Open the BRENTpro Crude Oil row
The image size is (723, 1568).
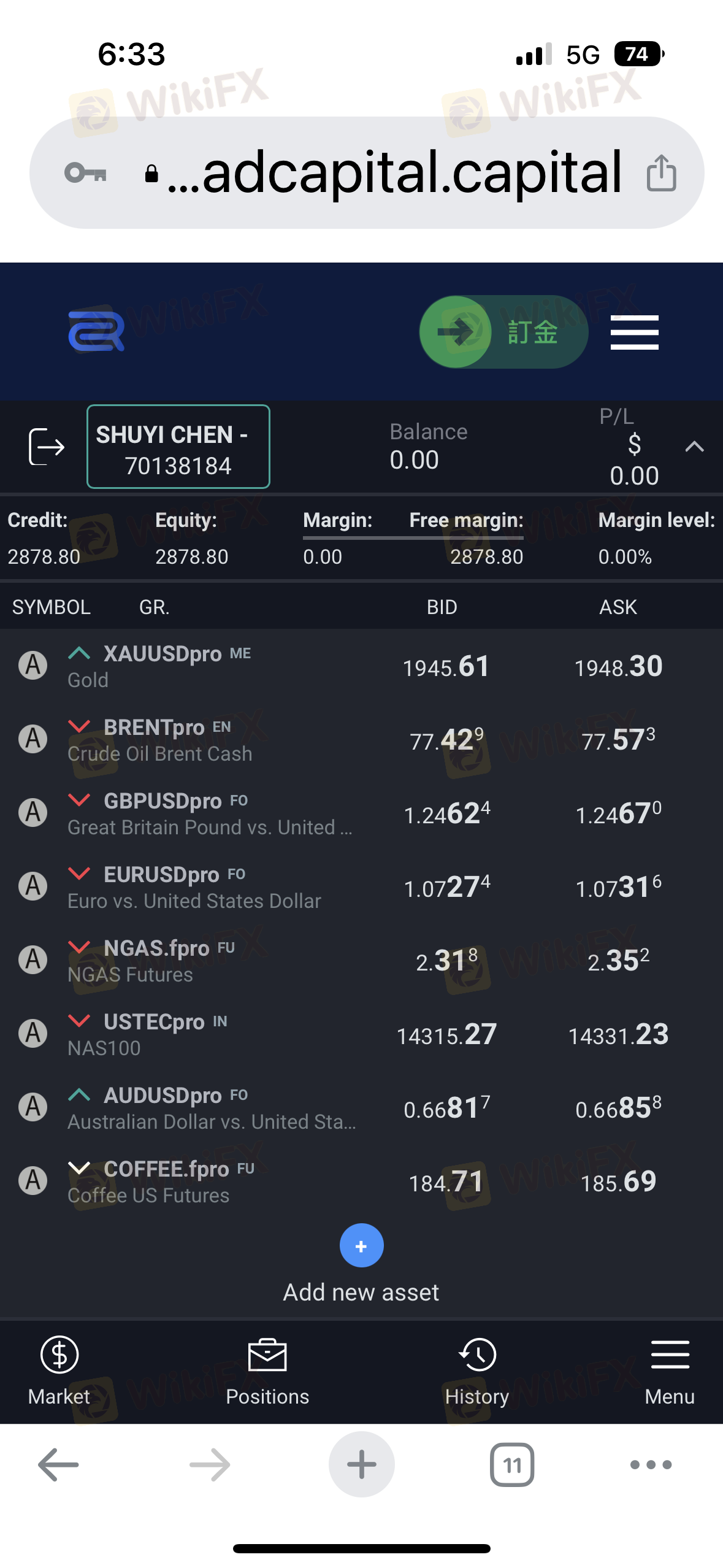(x=361, y=739)
